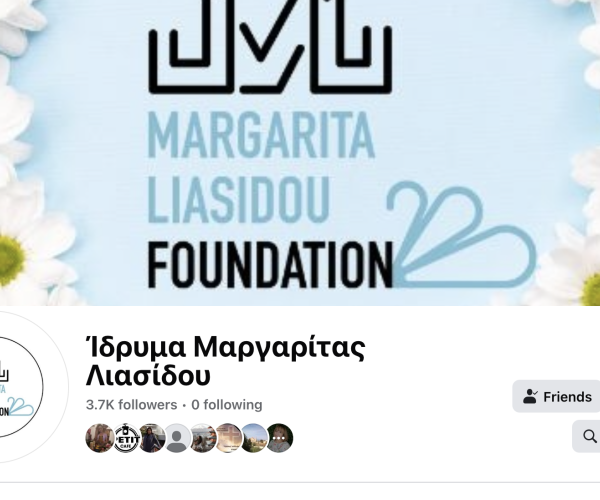
Task: Open the 3.7K followers list
Action: tap(131, 405)
